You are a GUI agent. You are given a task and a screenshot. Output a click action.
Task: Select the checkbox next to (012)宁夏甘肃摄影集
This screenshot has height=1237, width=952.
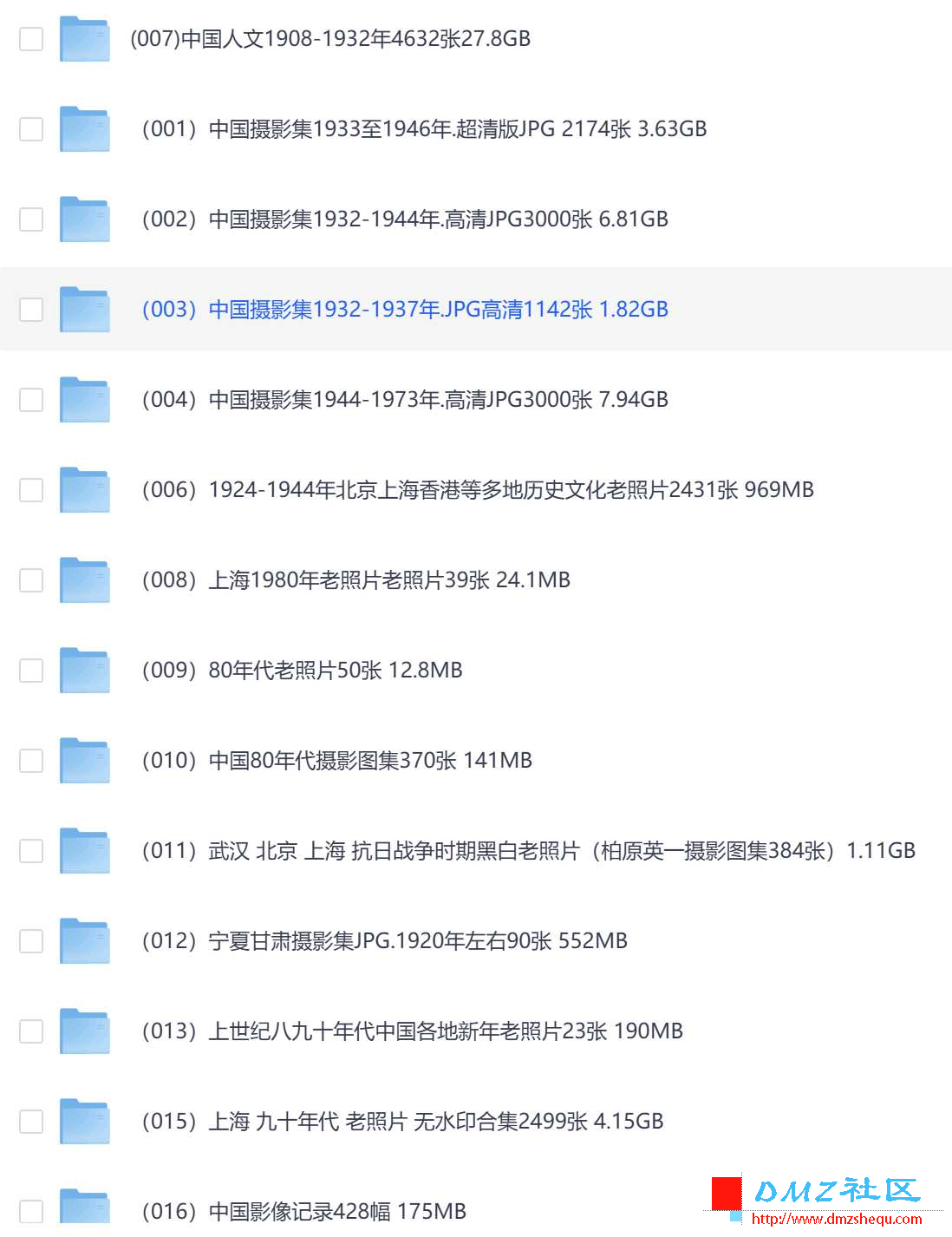pos(31,941)
